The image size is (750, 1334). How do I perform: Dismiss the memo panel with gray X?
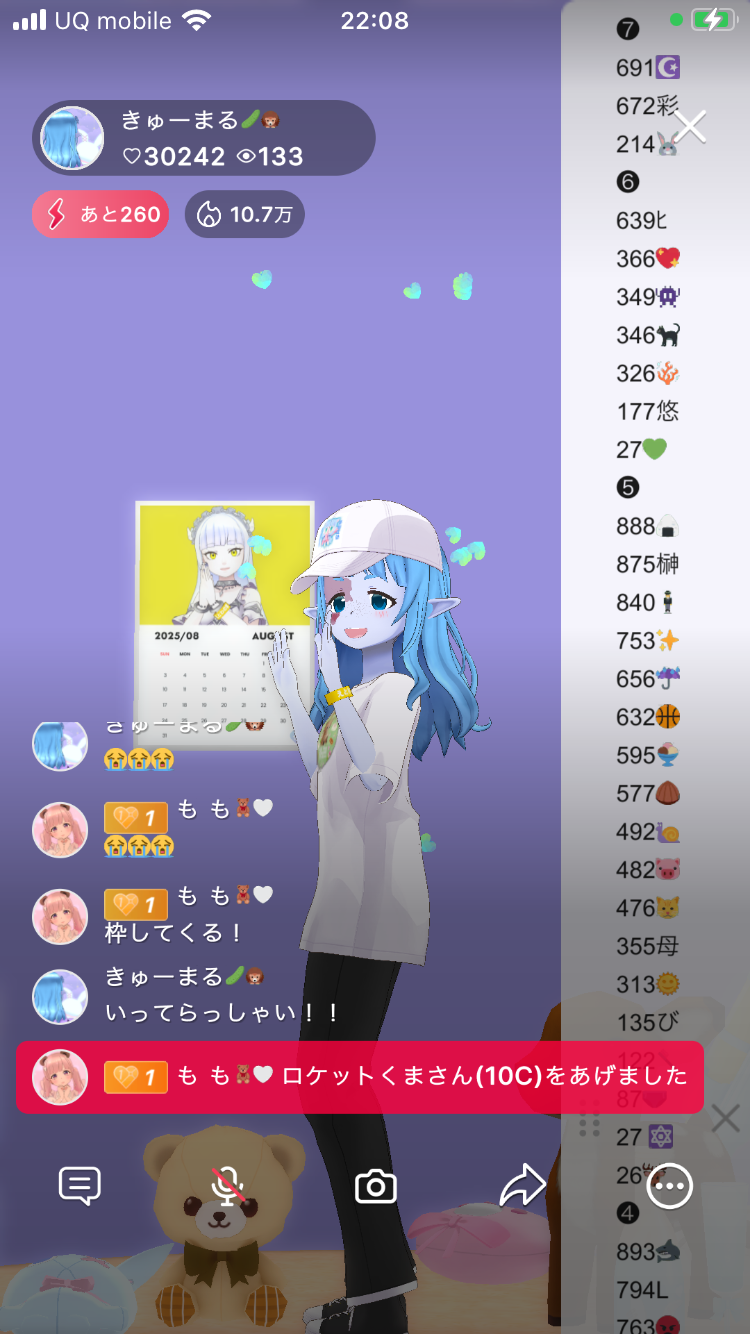point(725,1118)
